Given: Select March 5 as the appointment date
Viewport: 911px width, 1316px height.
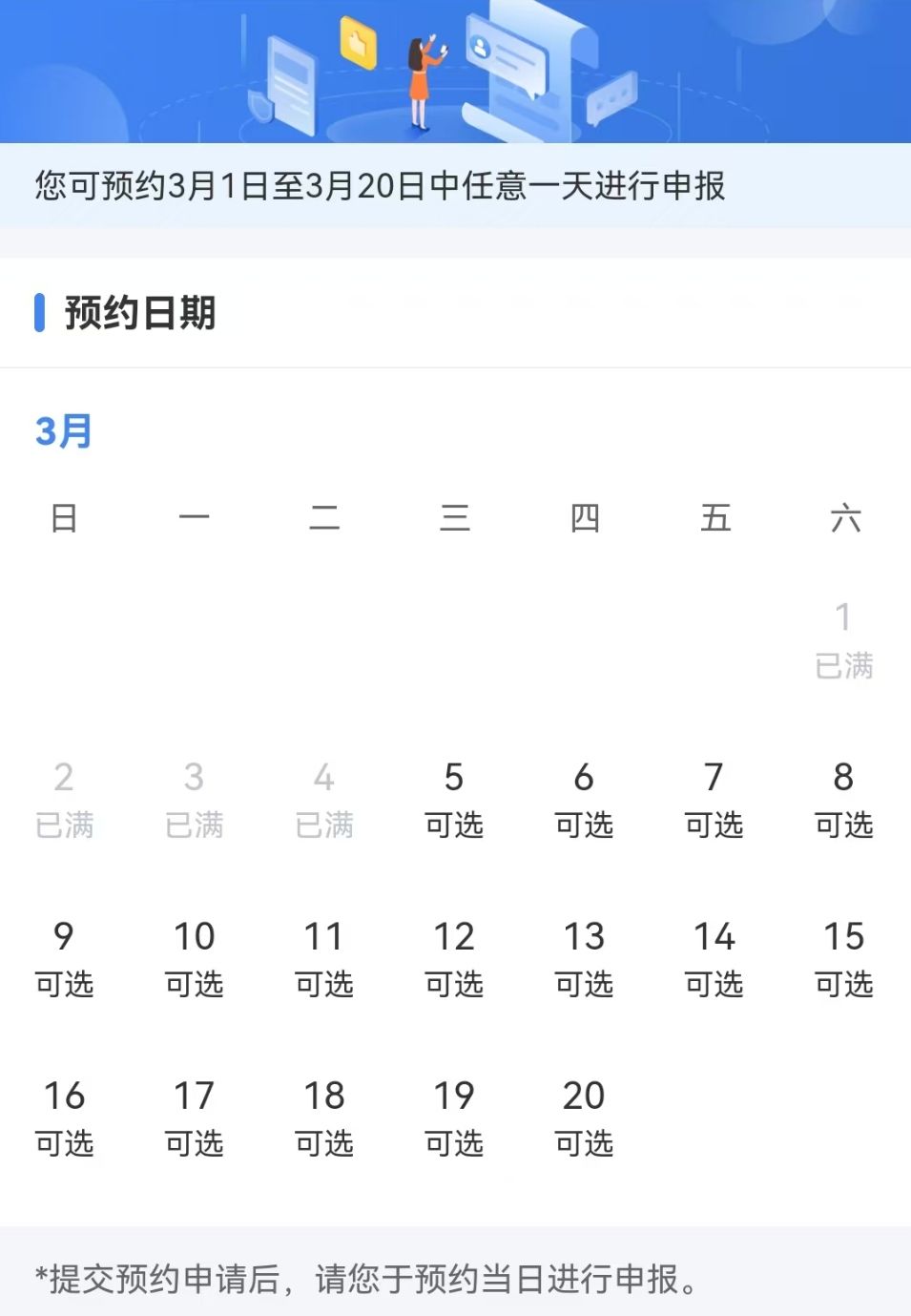Looking at the screenshot, I should [454, 800].
